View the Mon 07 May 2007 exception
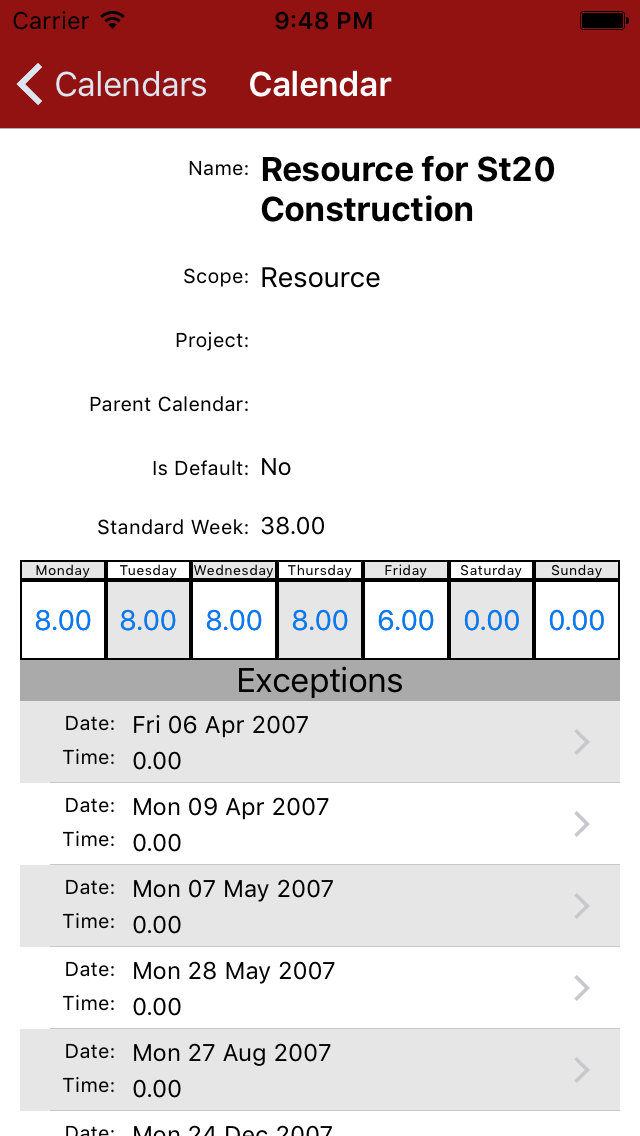Image resolution: width=640 pixels, height=1136 pixels. point(320,906)
